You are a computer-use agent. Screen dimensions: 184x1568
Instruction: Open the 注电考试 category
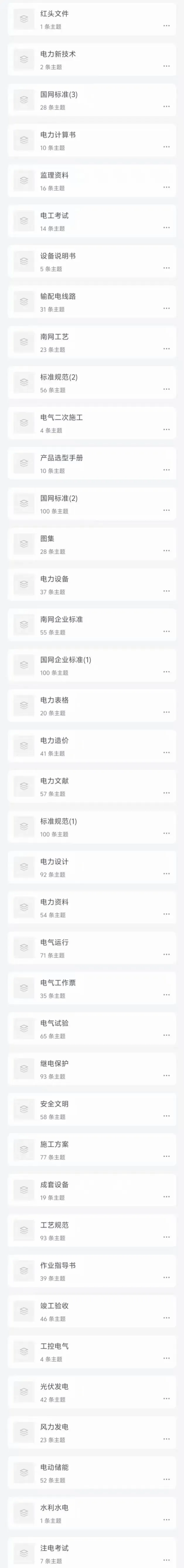click(x=92, y=1553)
